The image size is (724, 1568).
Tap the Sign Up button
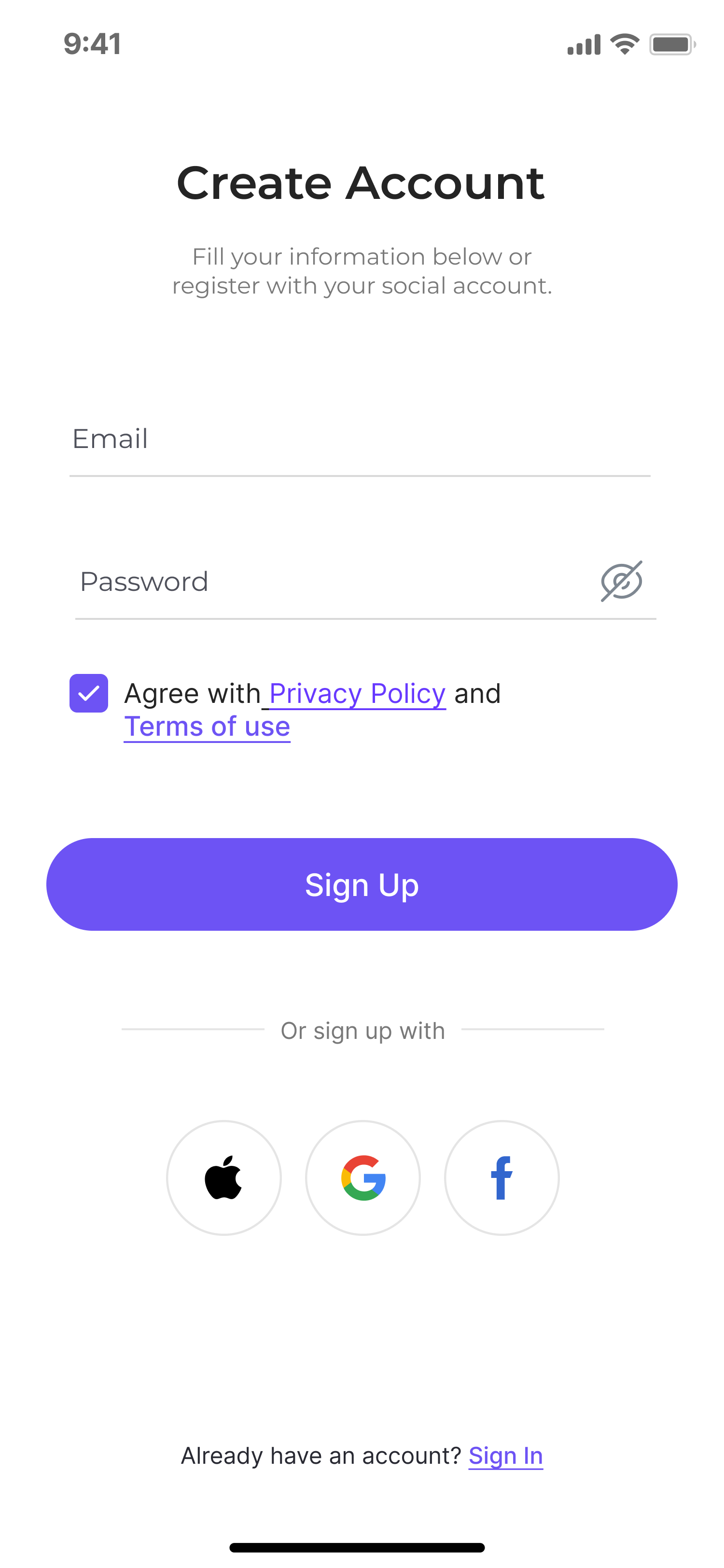pos(362,884)
